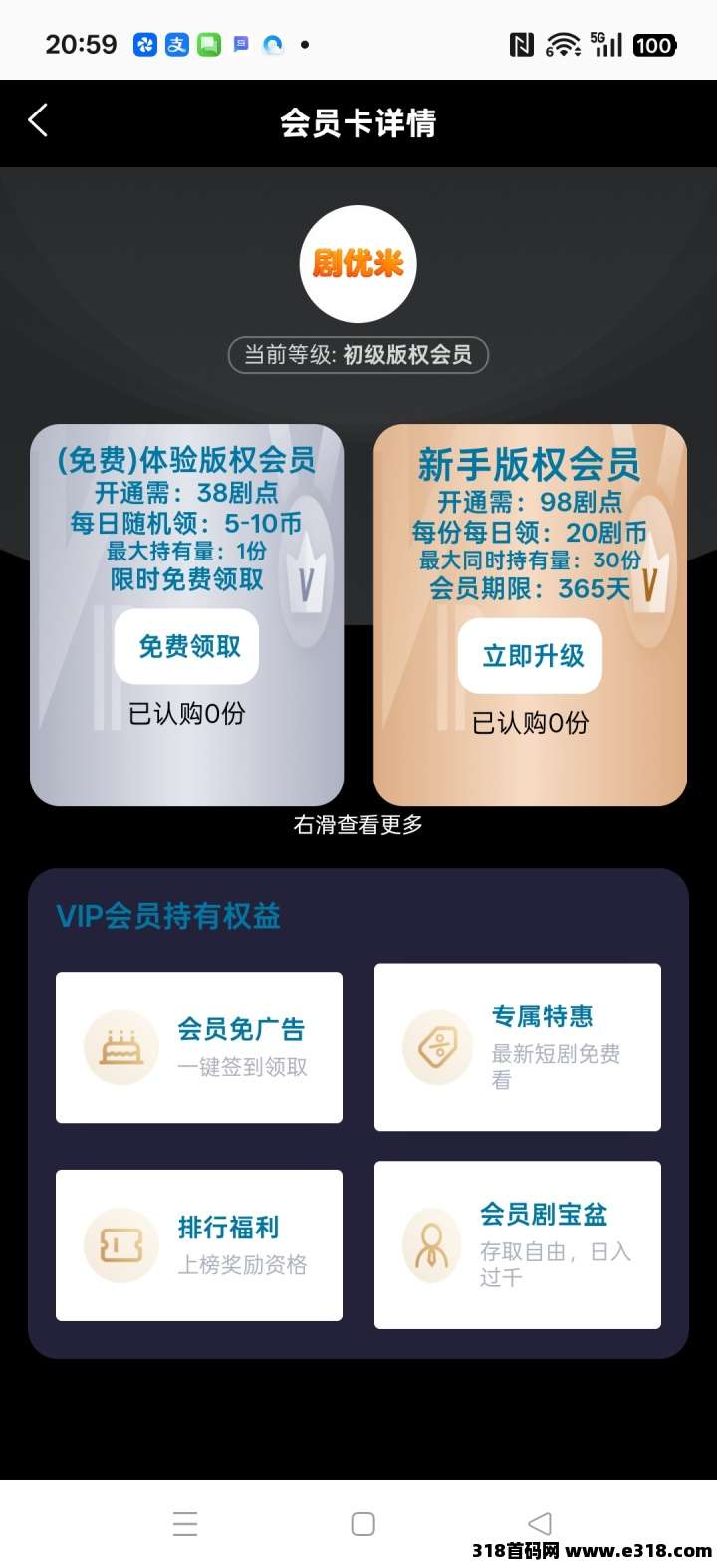Open the 会员免广告 benefit card
This screenshot has width=717, height=1568.
click(x=199, y=1047)
